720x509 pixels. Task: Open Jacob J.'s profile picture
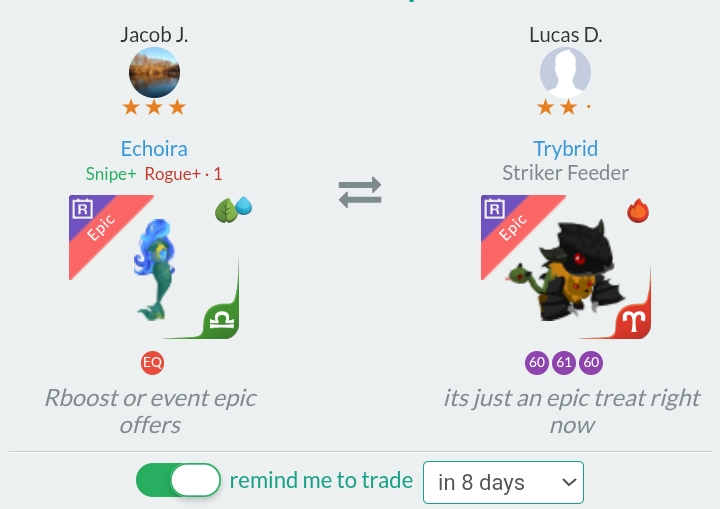click(x=154, y=73)
